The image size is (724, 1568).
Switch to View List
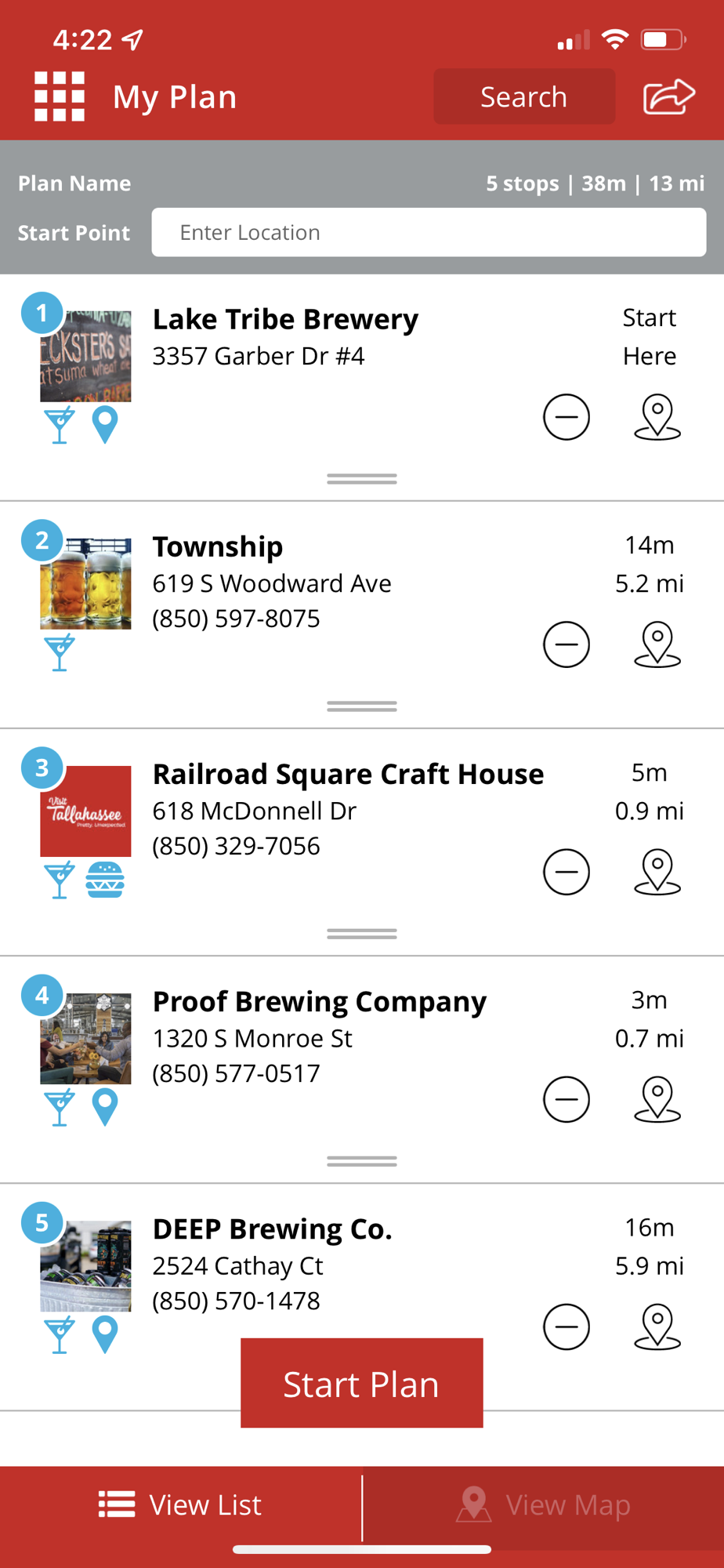click(x=180, y=1505)
